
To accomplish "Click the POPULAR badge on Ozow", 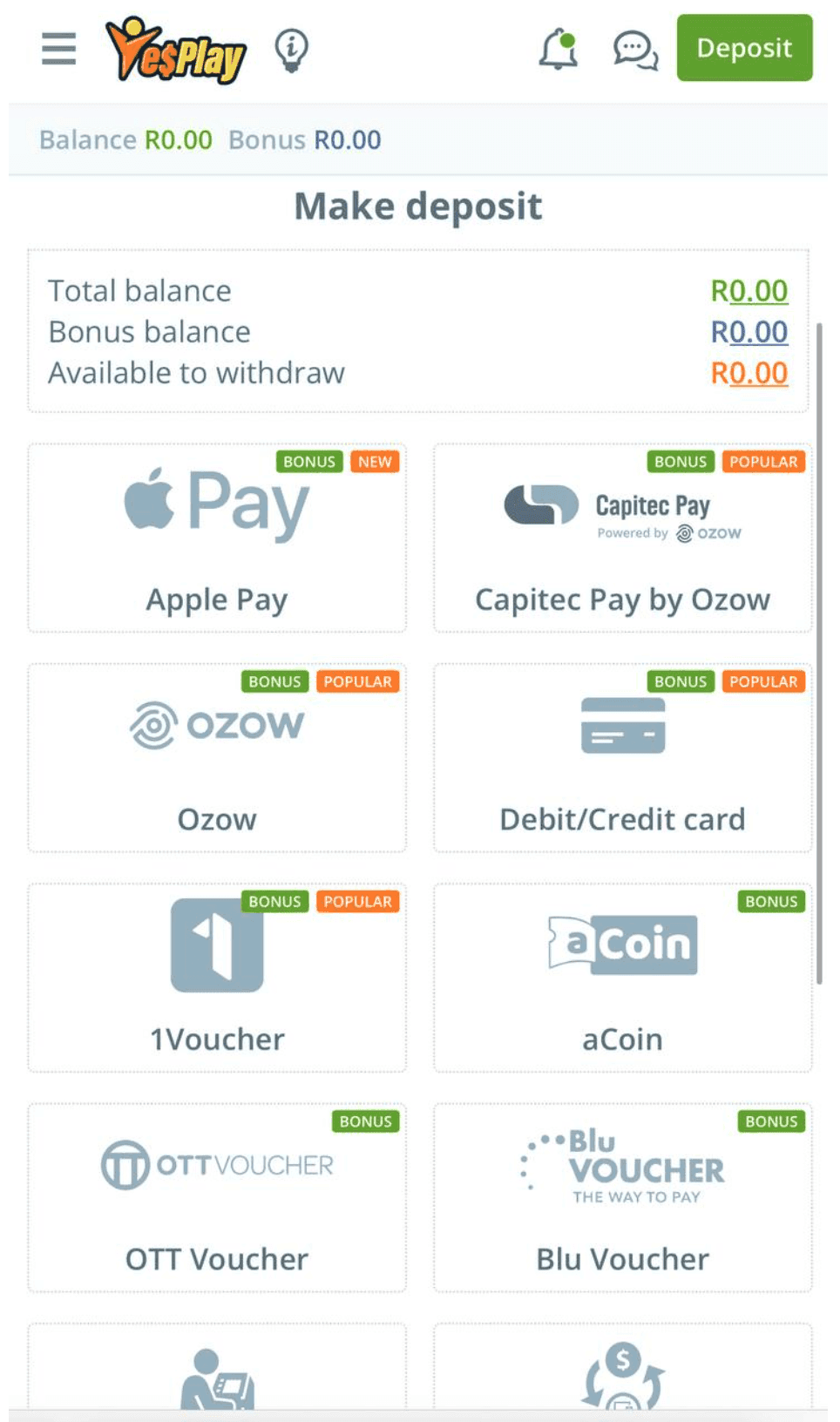I will 357,682.
